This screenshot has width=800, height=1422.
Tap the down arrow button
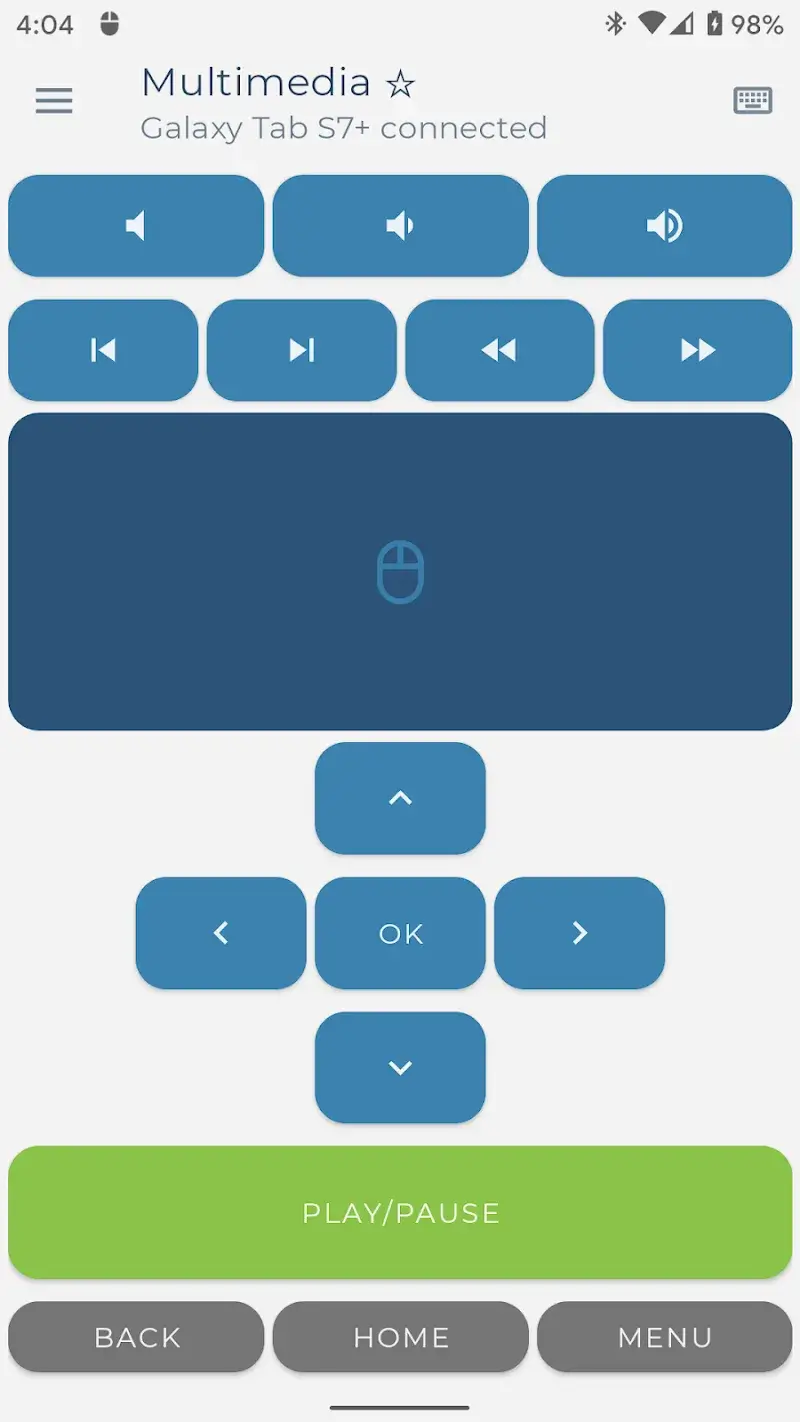click(x=400, y=1067)
